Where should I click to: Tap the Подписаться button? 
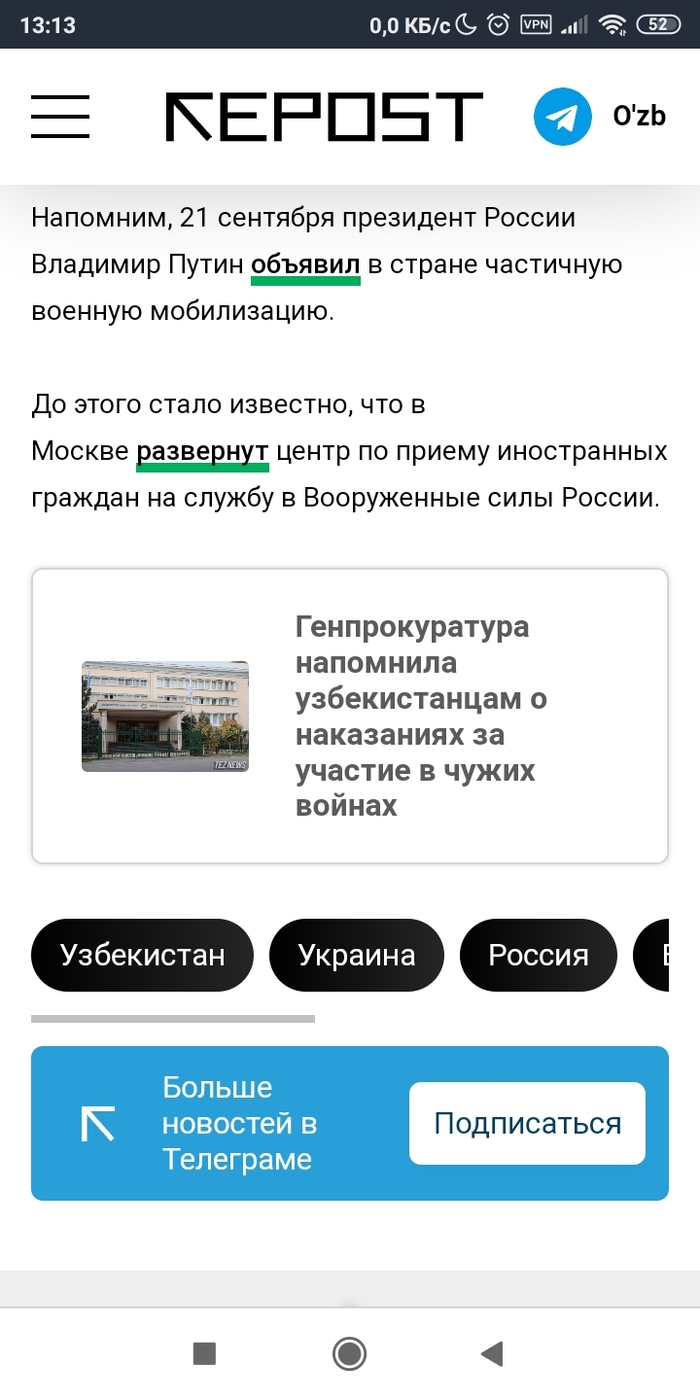[527, 1123]
